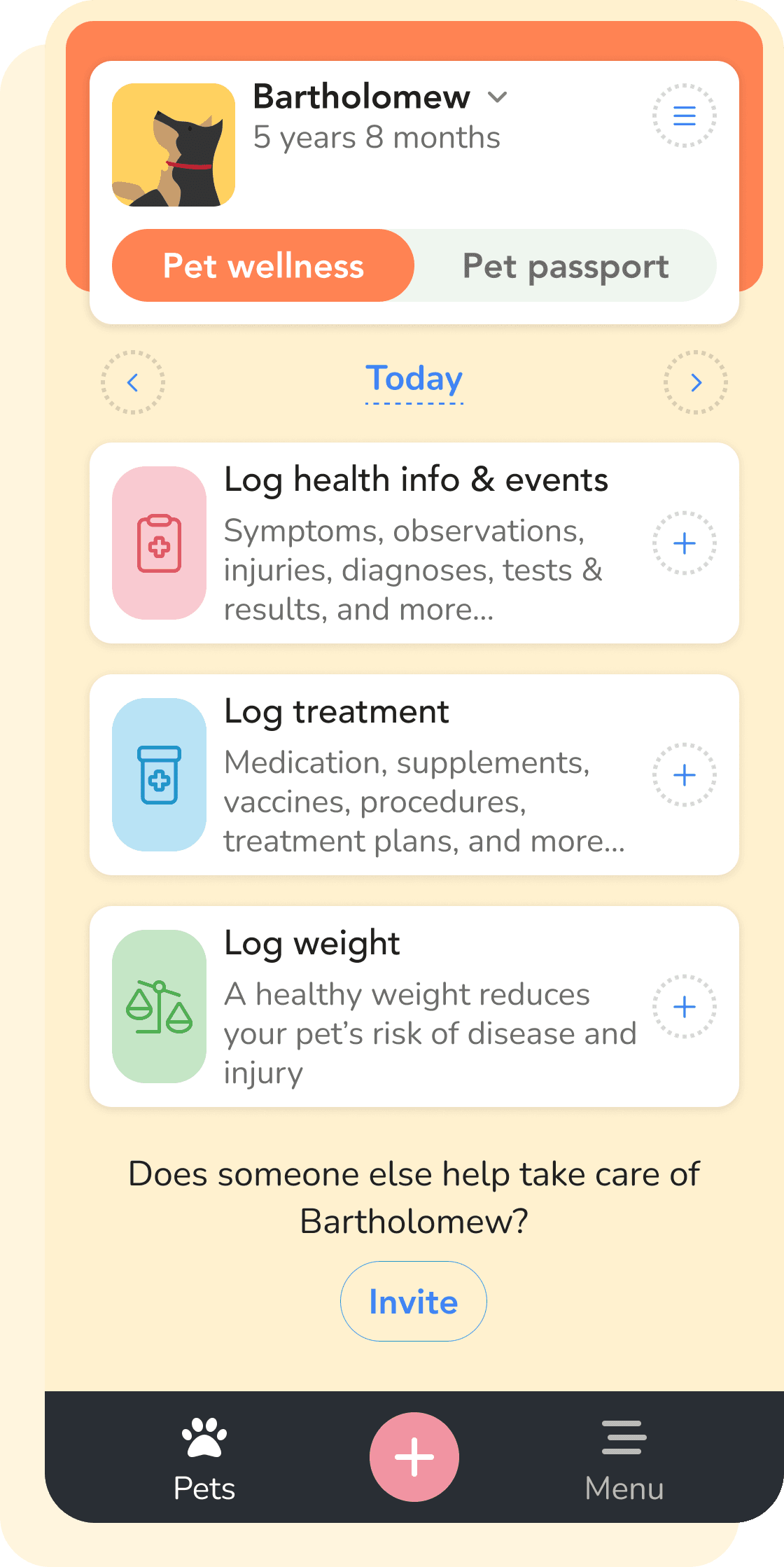Open the pet options hamburger icon

coord(685,116)
